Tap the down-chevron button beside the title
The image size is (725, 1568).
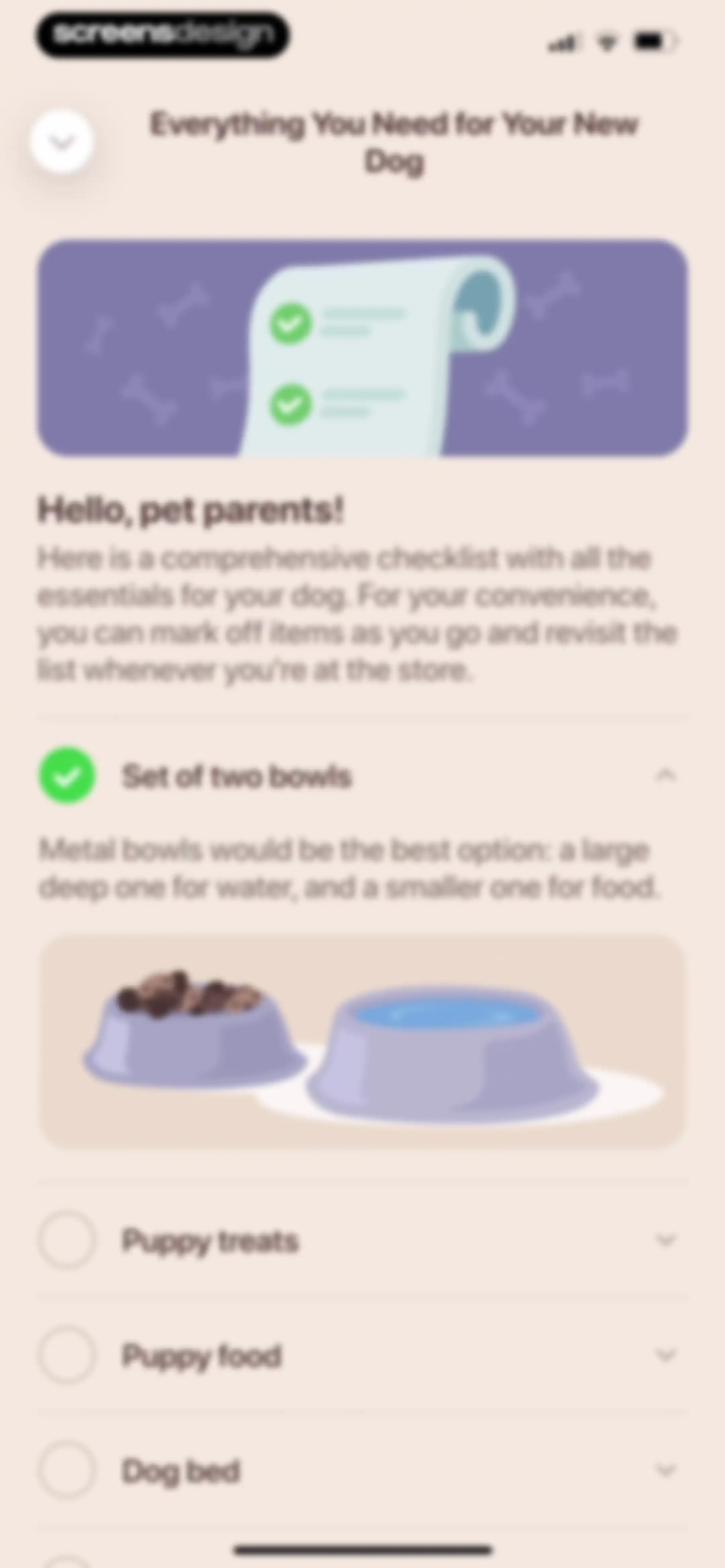[61, 142]
